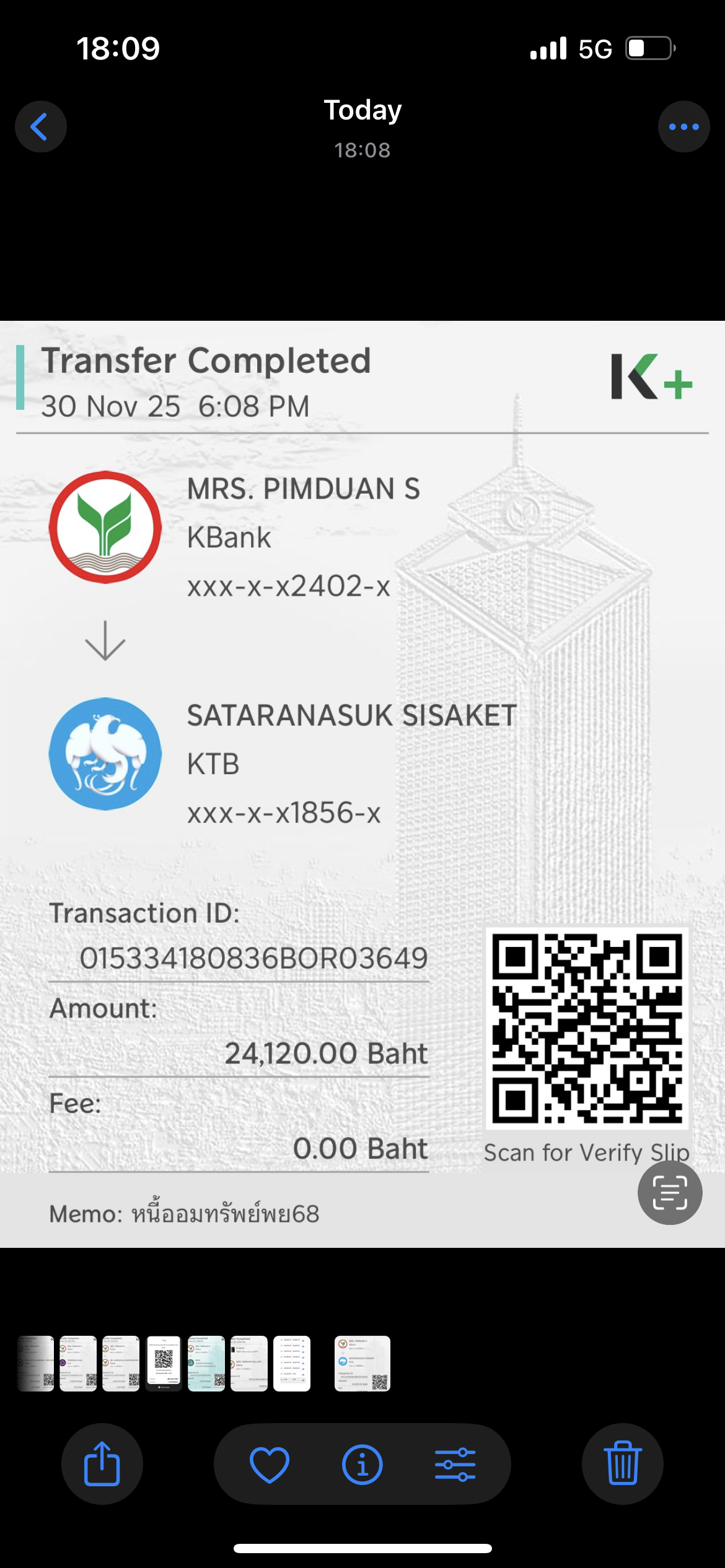Delete this photo with the trash icon
Viewport: 725px width, 1568px height.
pyautogui.click(x=622, y=1464)
